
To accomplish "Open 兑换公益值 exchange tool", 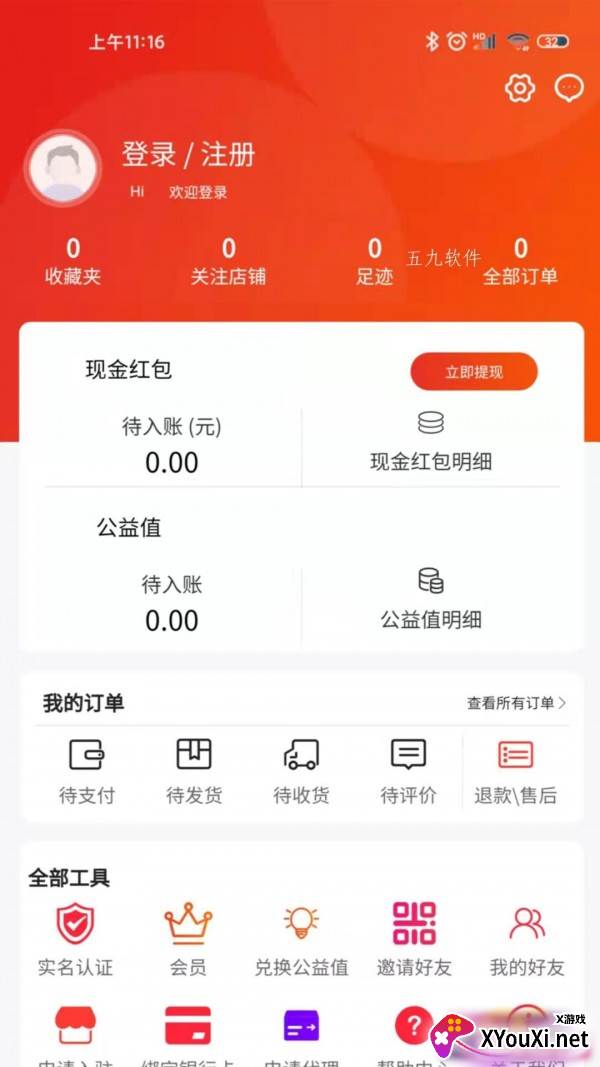I will pos(301,940).
